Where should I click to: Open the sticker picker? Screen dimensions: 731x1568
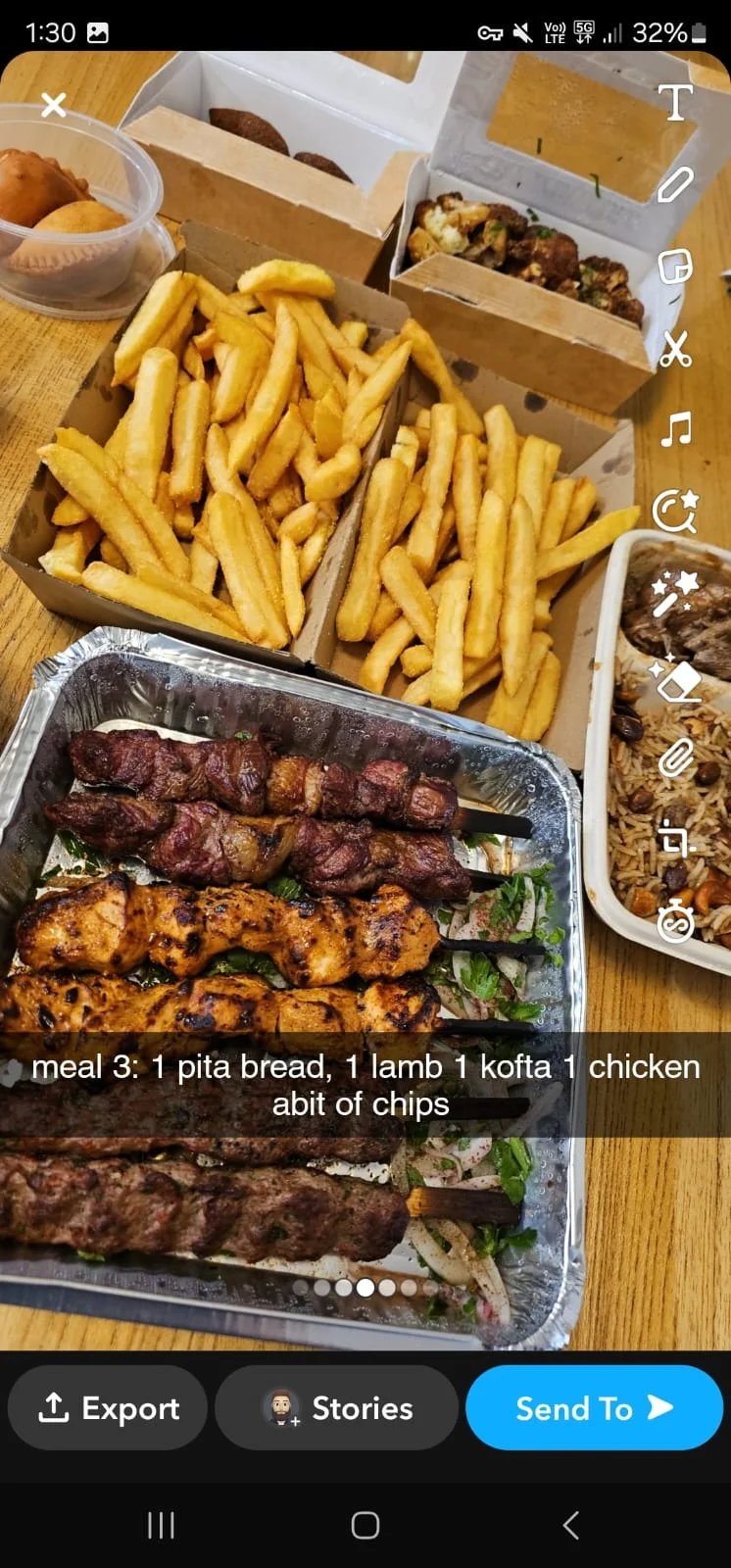675,266
